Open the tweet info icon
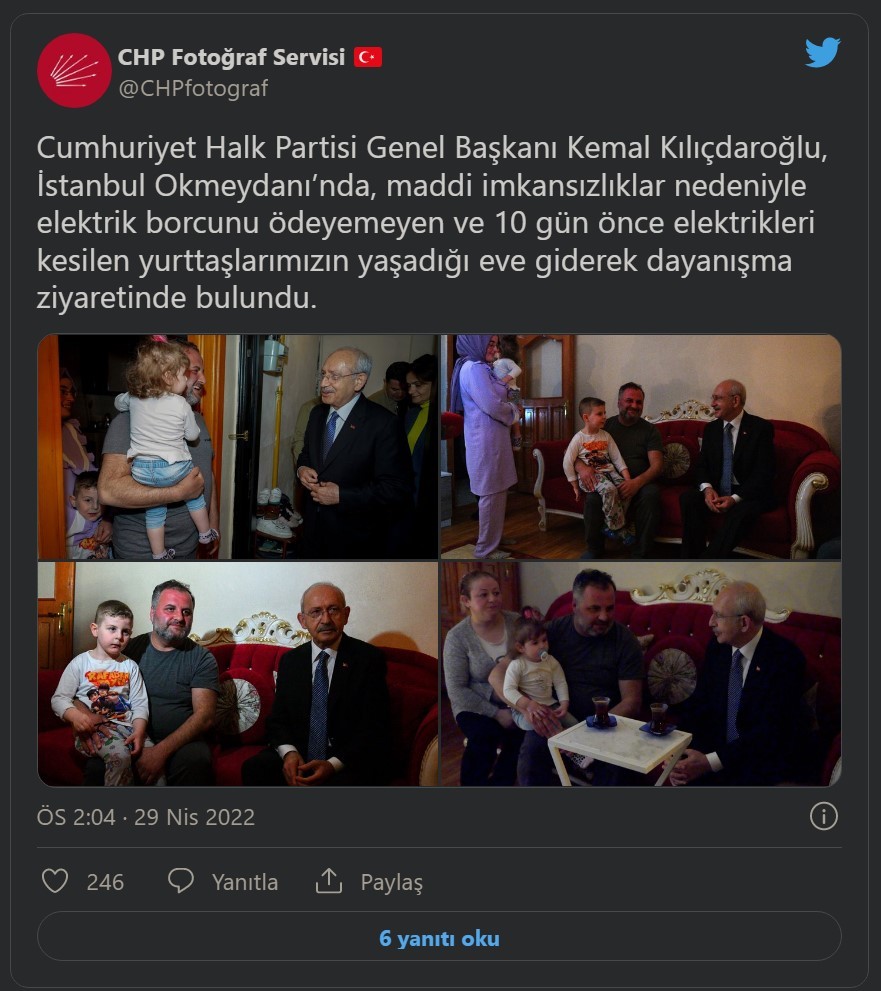The width and height of the screenshot is (881, 991). [823, 817]
